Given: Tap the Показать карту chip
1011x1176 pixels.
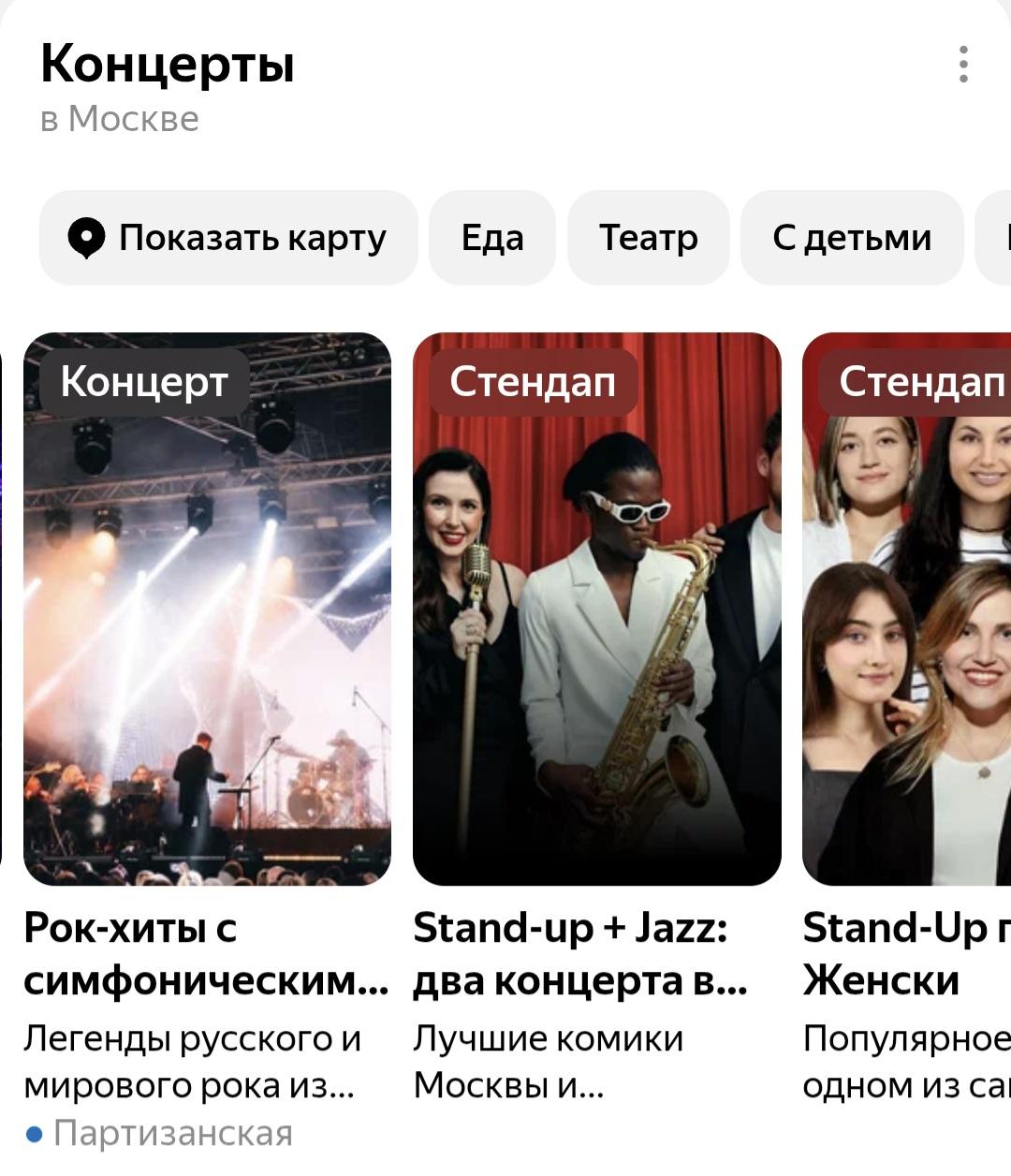Looking at the screenshot, I should 228,238.
